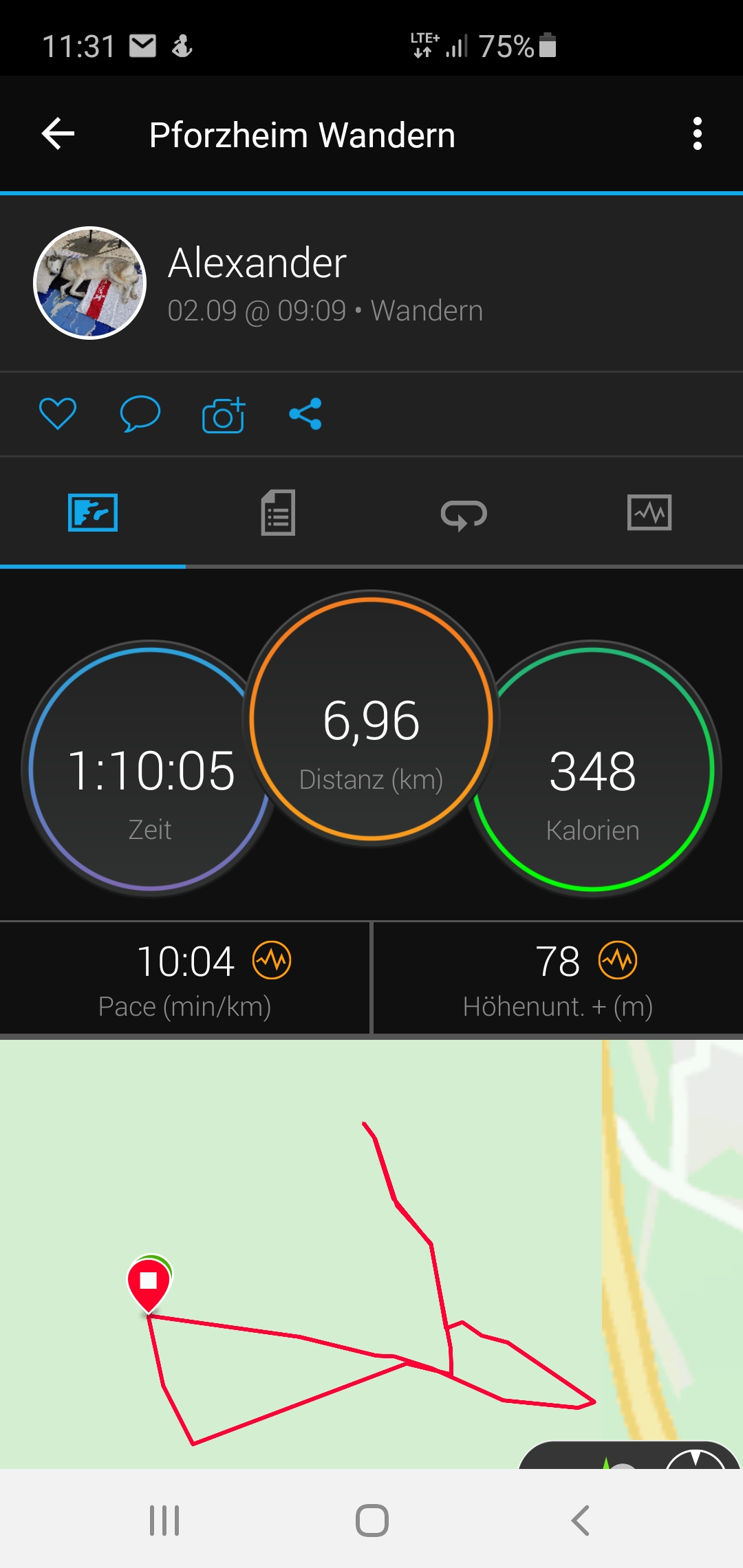This screenshot has height=1568, width=743.
Task: Select the overview map tab
Action: click(x=93, y=513)
